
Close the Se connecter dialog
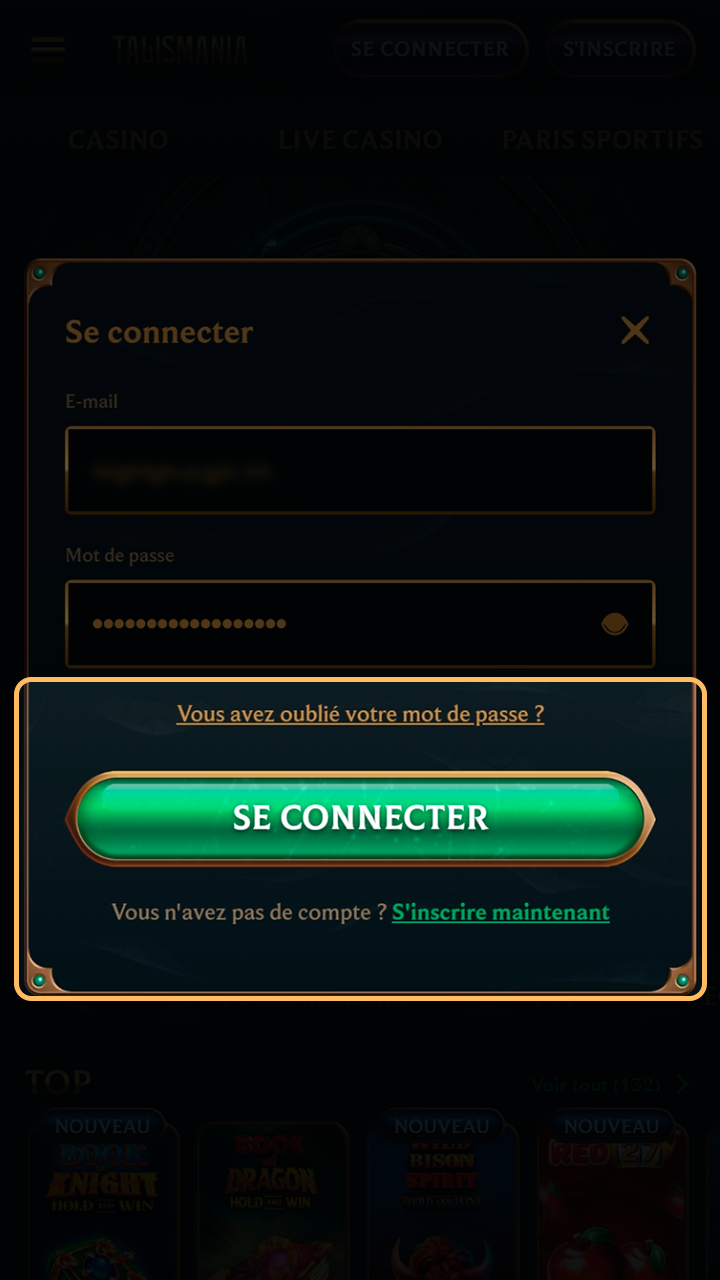point(635,331)
